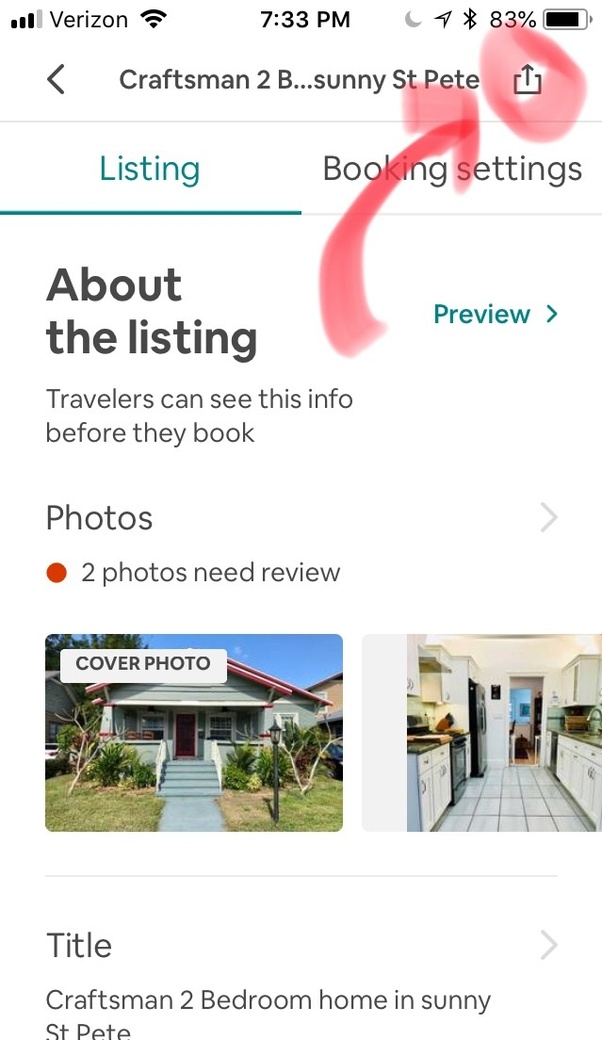Edit the listing Title
Image resolution: width=602 pixels, height=1040 pixels.
coord(300,945)
